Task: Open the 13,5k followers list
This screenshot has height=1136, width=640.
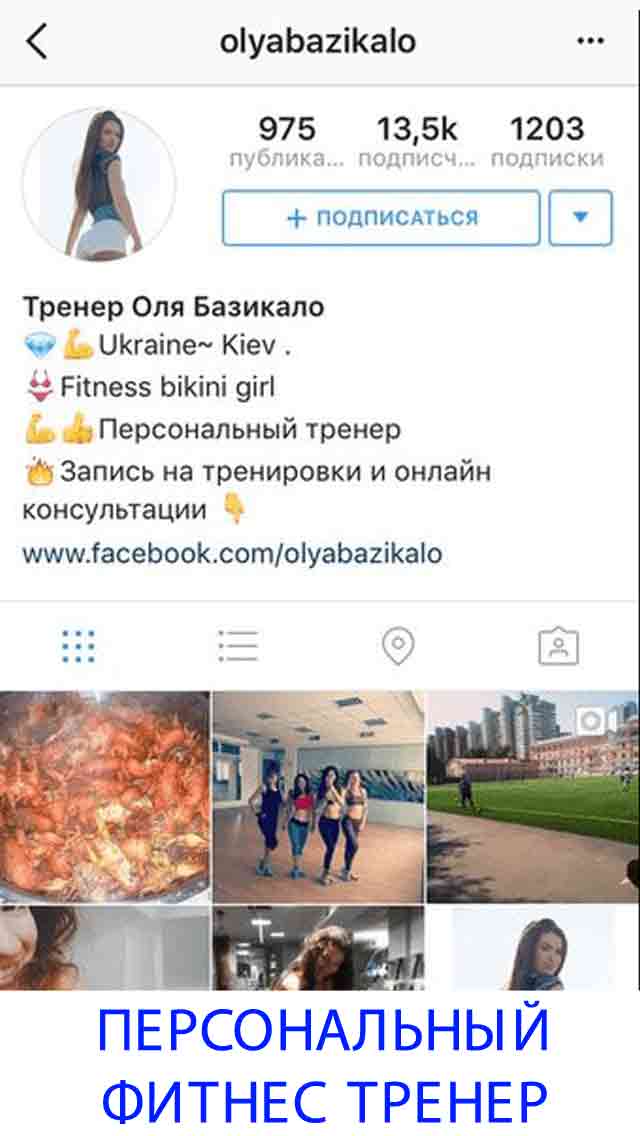Action: point(416,142)
